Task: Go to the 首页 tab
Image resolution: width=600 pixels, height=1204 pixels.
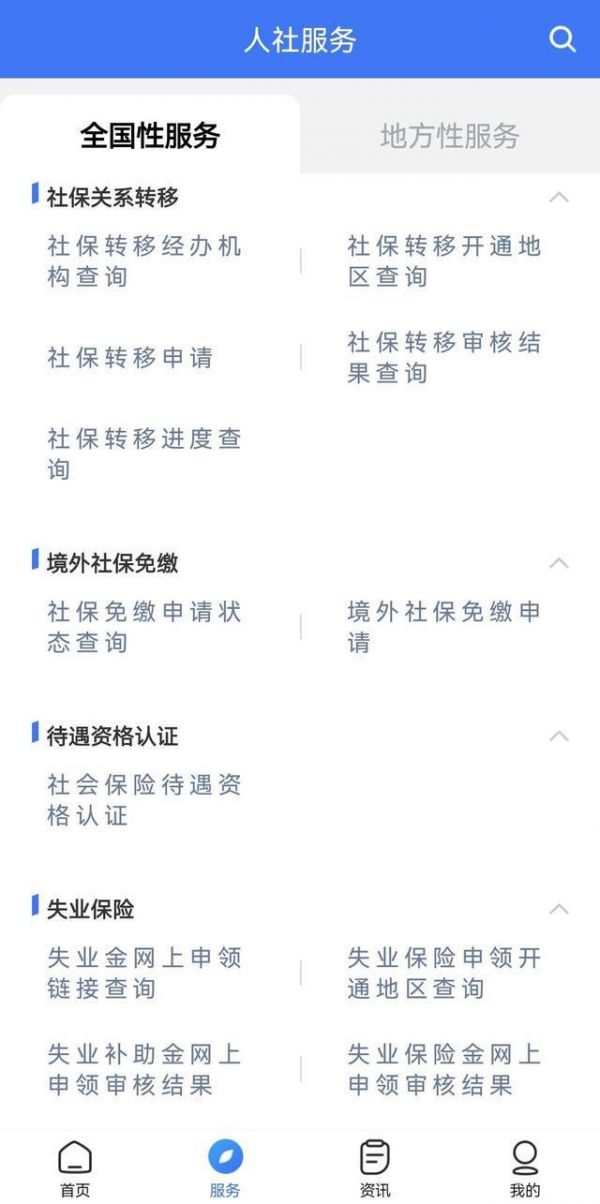Action: click(75, 1168)
